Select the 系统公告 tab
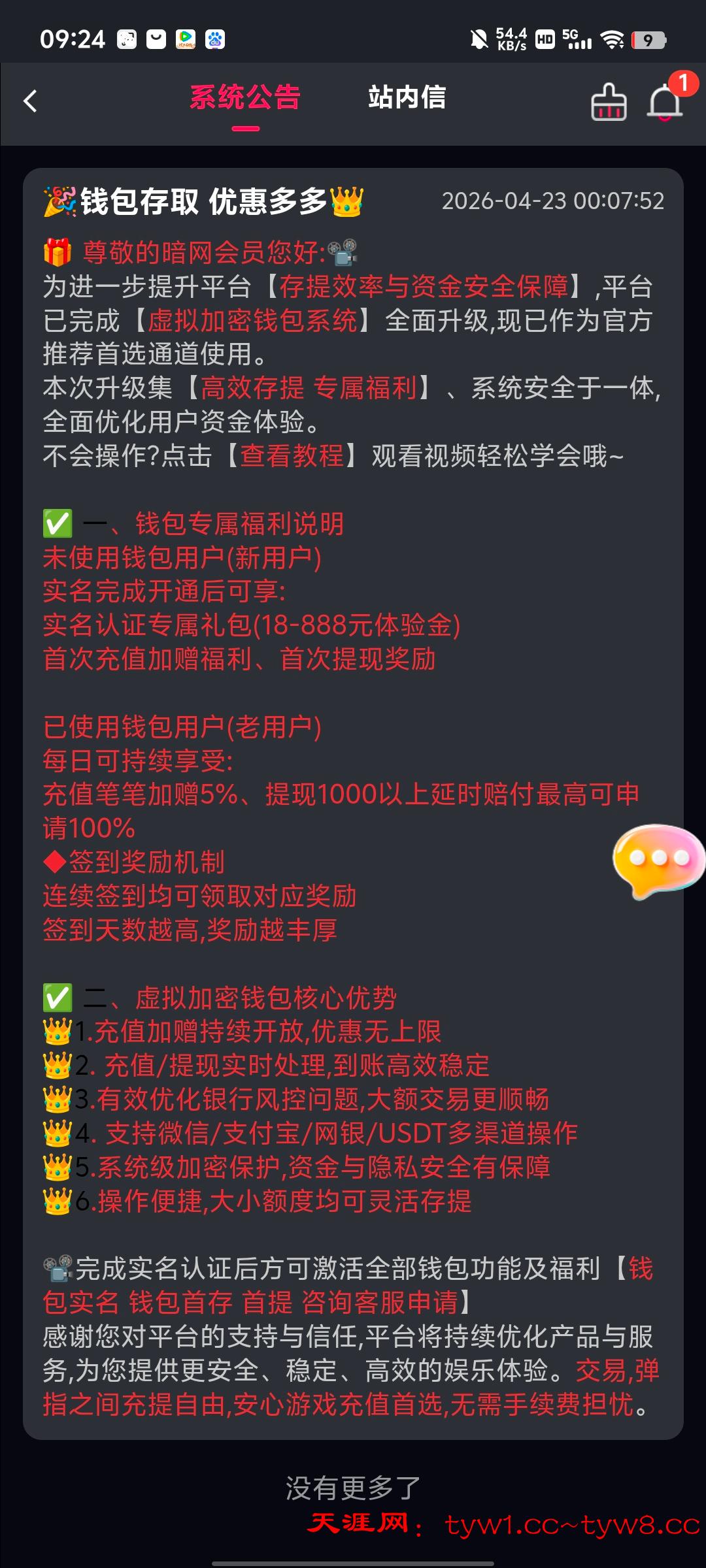The width and height of the screenshot is (706, 1568). [x=245, y=98]
